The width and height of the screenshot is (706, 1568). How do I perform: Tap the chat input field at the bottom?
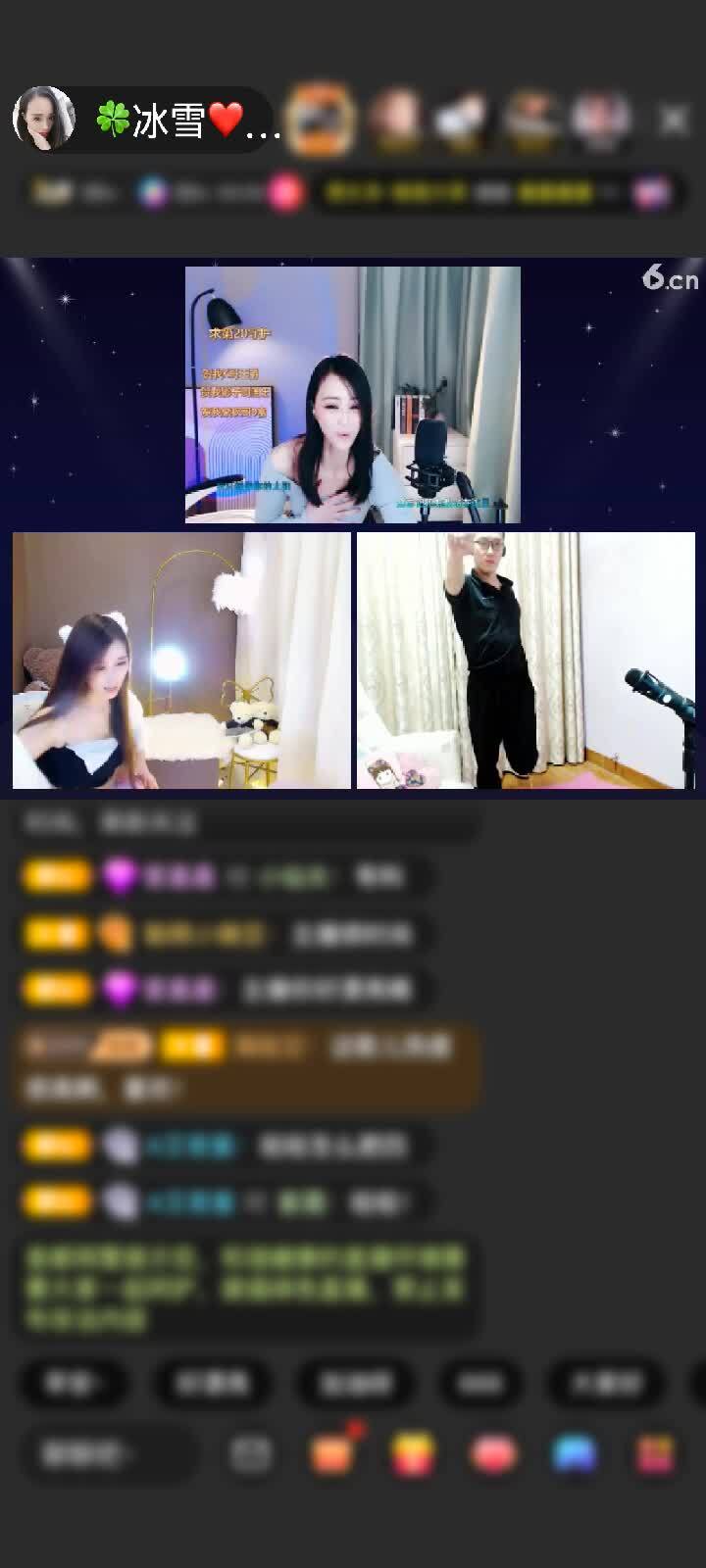[106, 1454]
